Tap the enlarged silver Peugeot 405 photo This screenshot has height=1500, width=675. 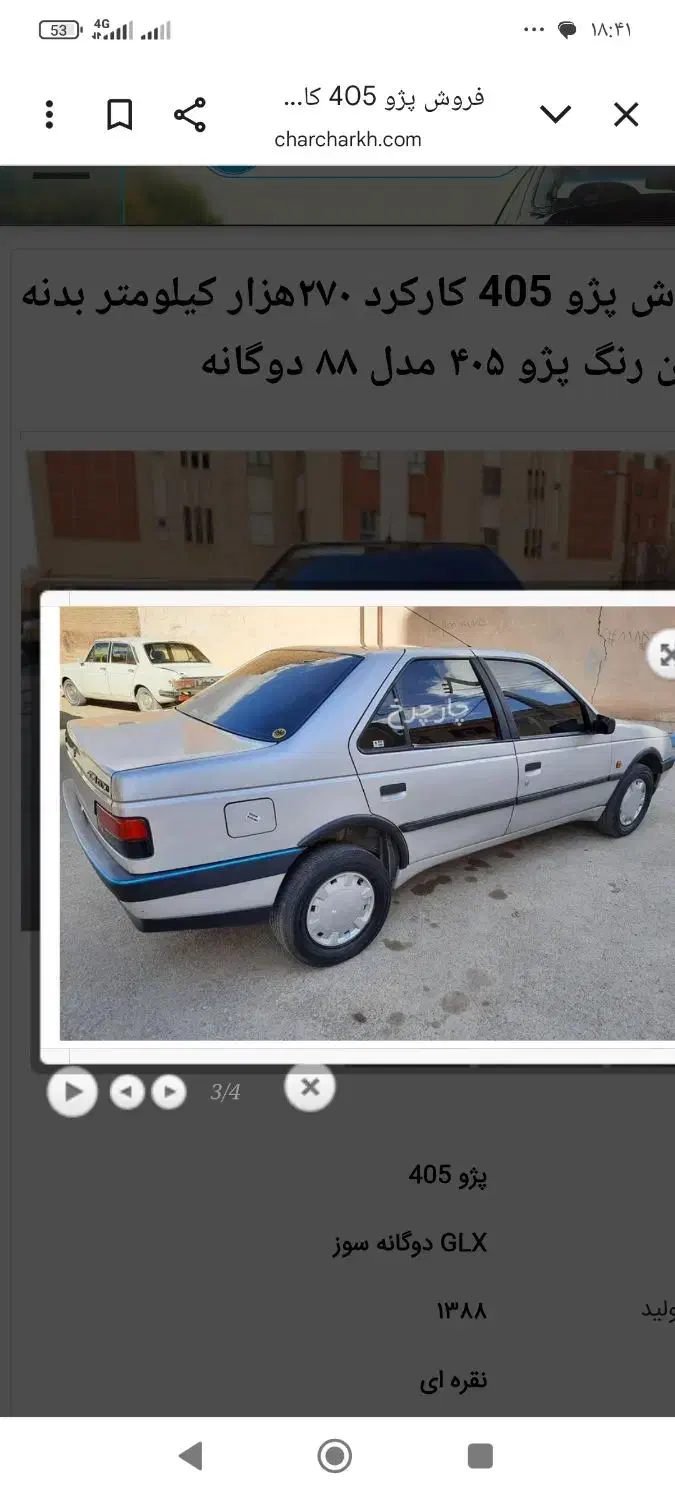367,823
